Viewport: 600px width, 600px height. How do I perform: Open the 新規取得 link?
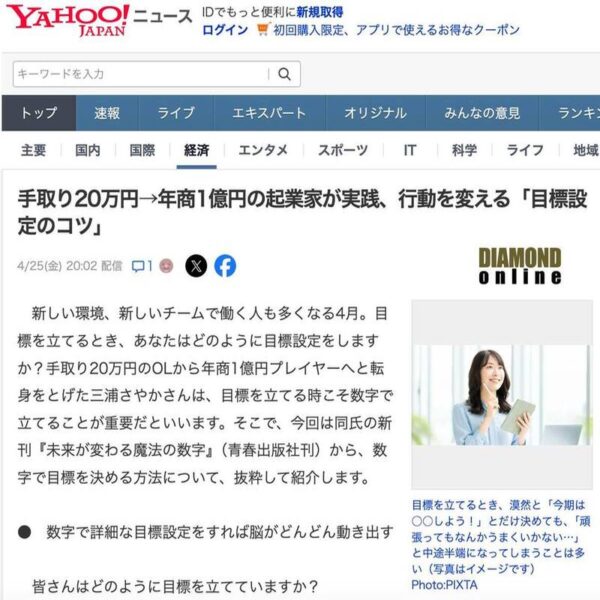coord(319,11)
